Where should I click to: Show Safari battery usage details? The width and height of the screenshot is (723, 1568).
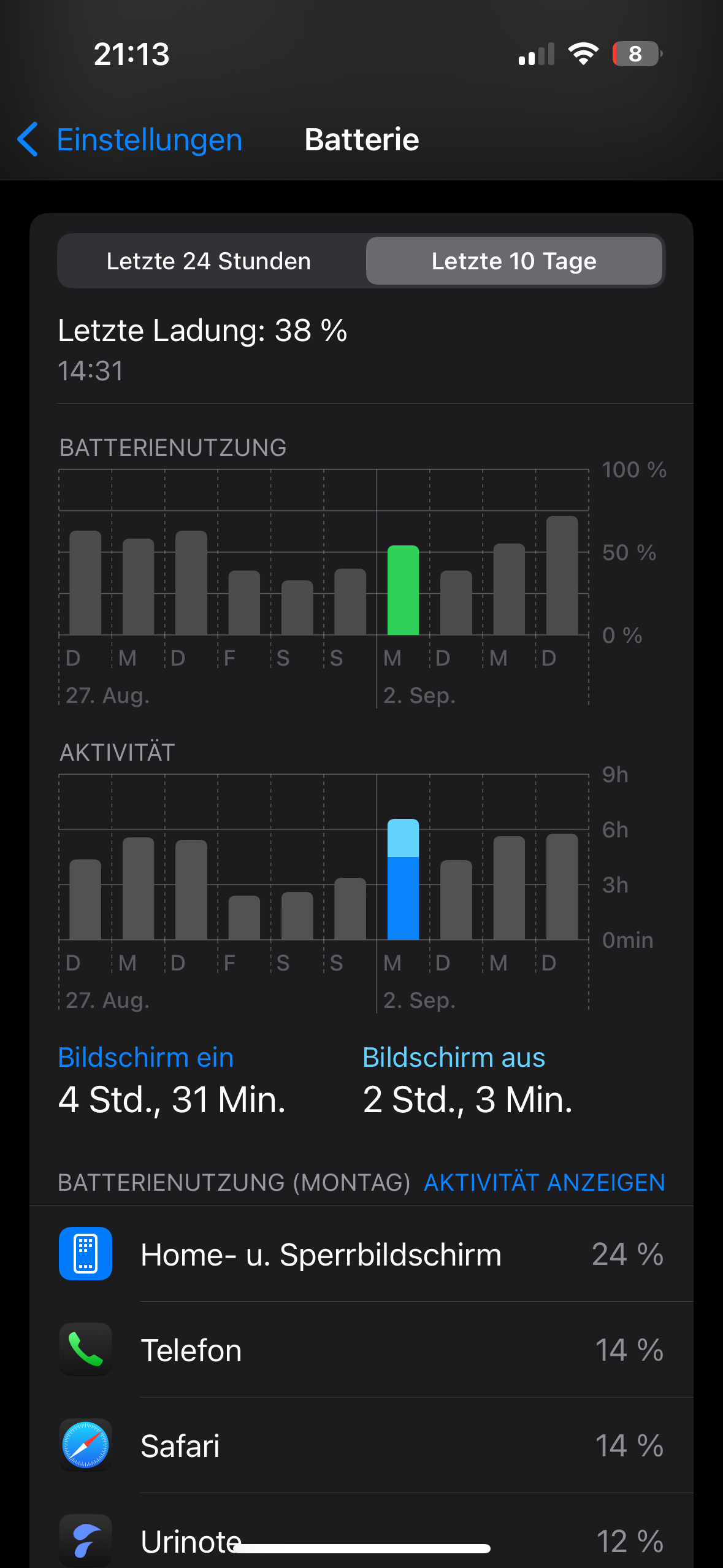point(361,1445)
